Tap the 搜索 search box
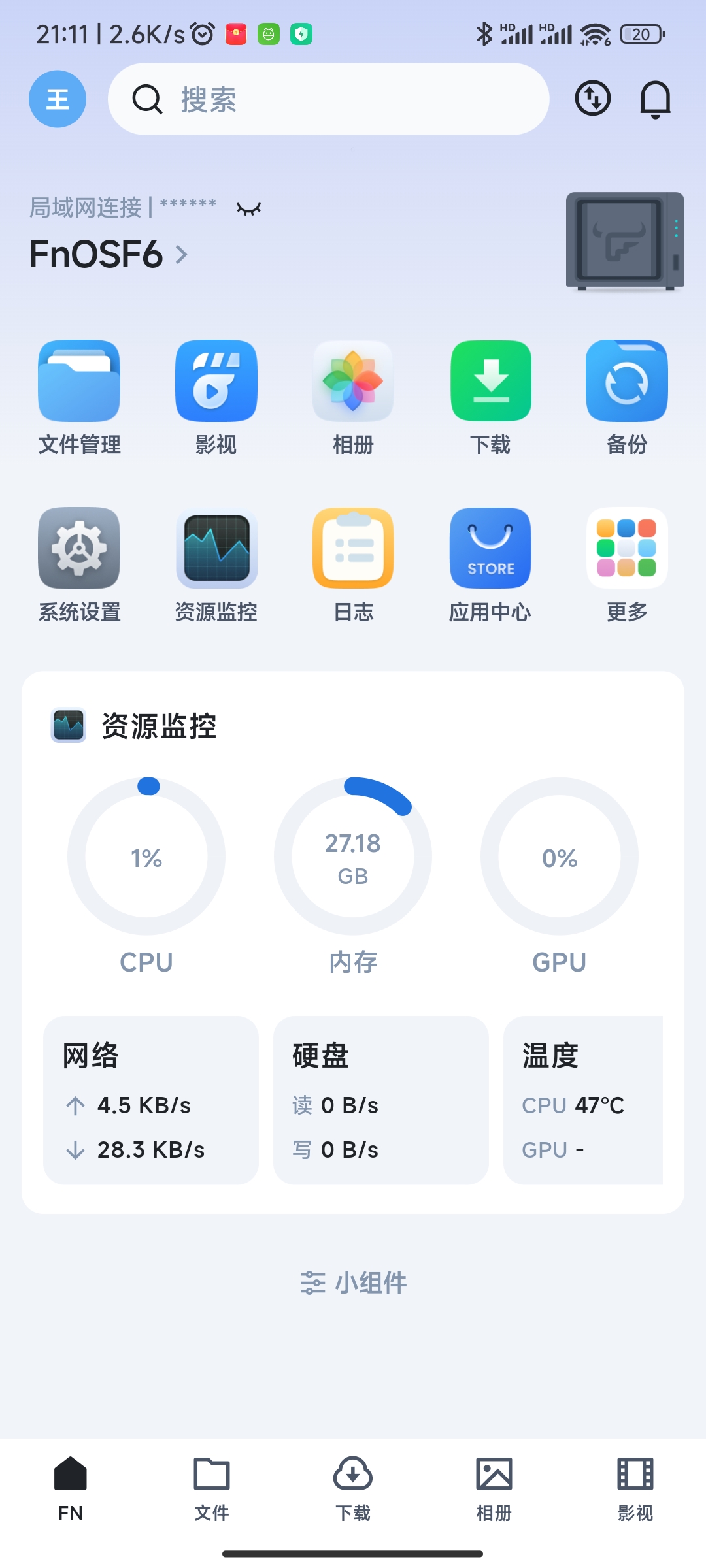Image resolution: width=706 pixels, height=1568 pixels. click(x=328, y=99)
